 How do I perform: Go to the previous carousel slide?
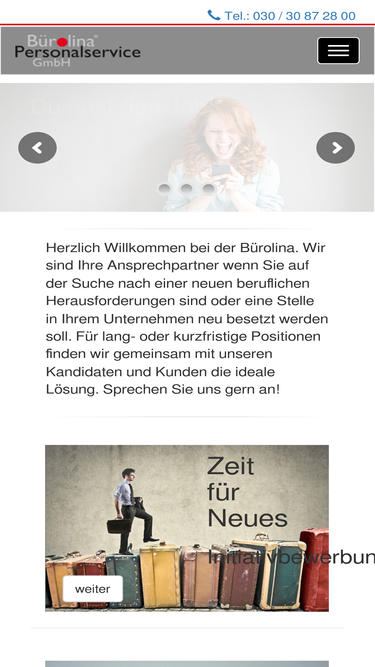[37, 148]
